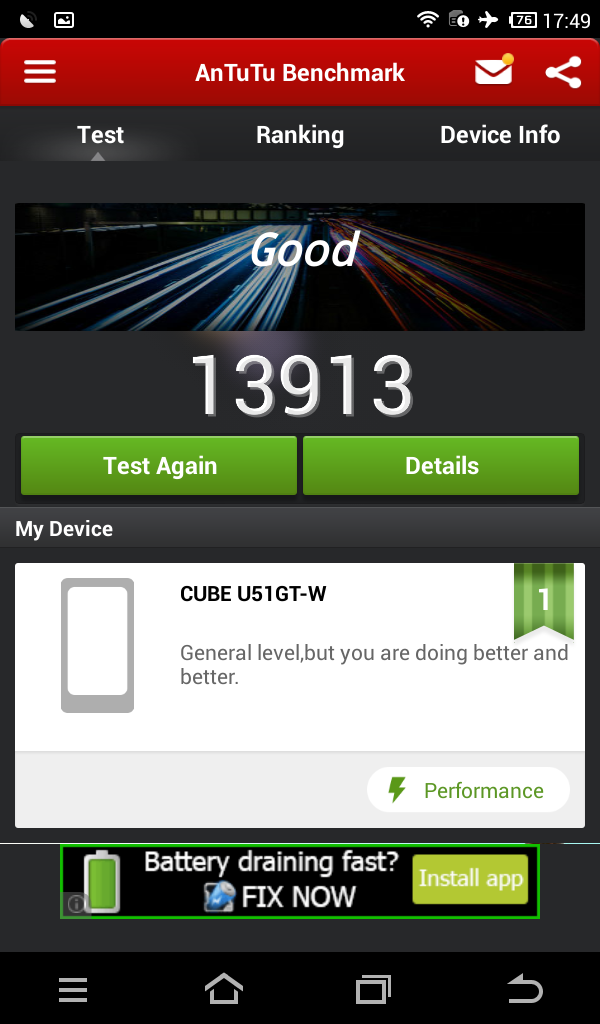The height and width of the screenshot is (1024, 600).
Task: Tap the Performance button
Action: click(x=468, y=790)
